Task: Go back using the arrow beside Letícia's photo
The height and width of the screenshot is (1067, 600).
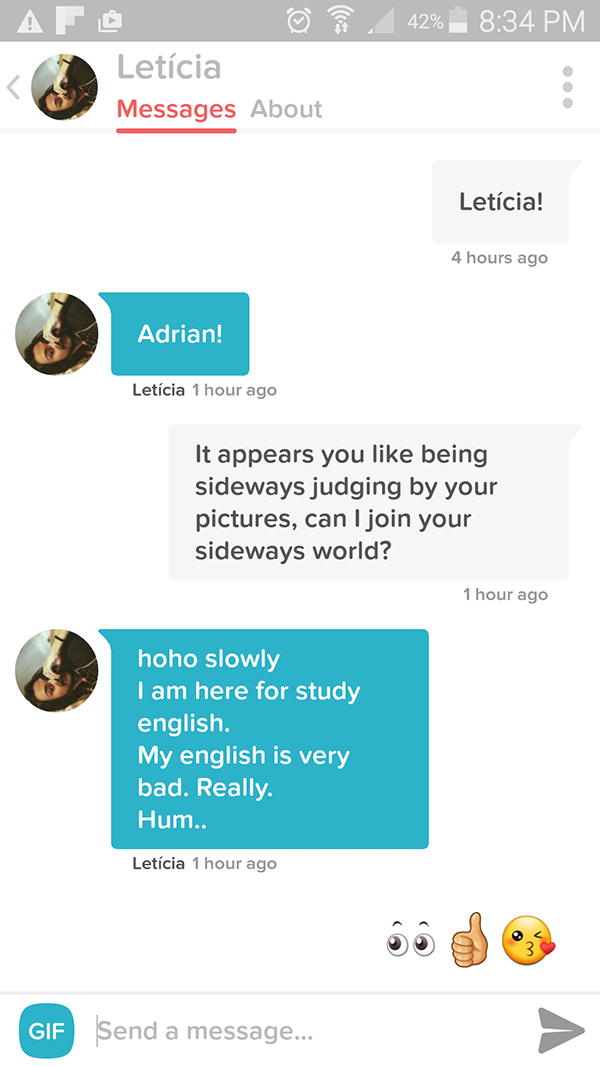Action: click(14, 87)
